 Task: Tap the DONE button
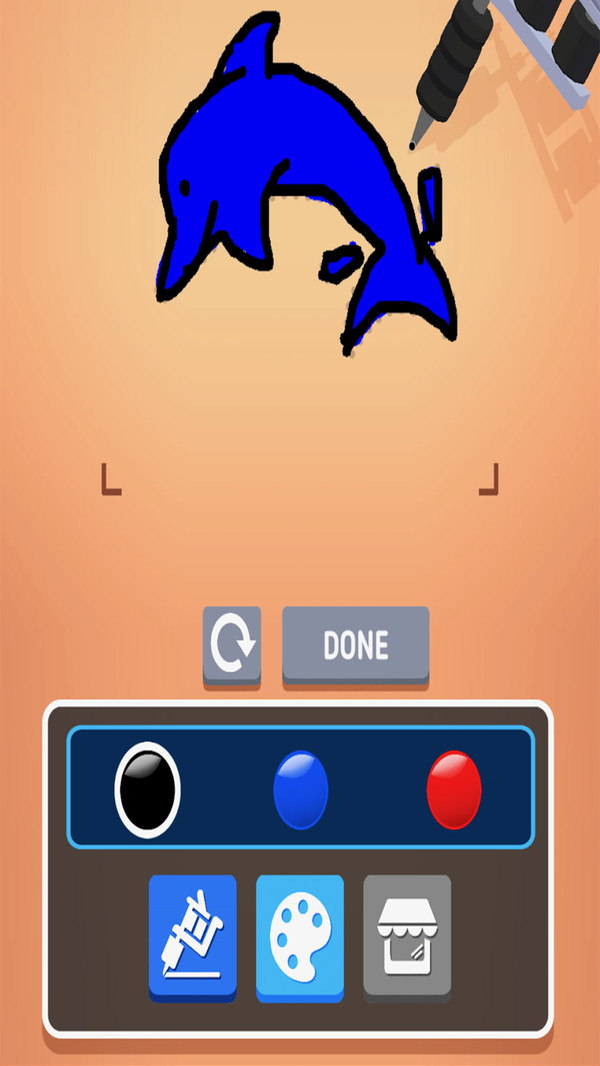tap(355, 645)
